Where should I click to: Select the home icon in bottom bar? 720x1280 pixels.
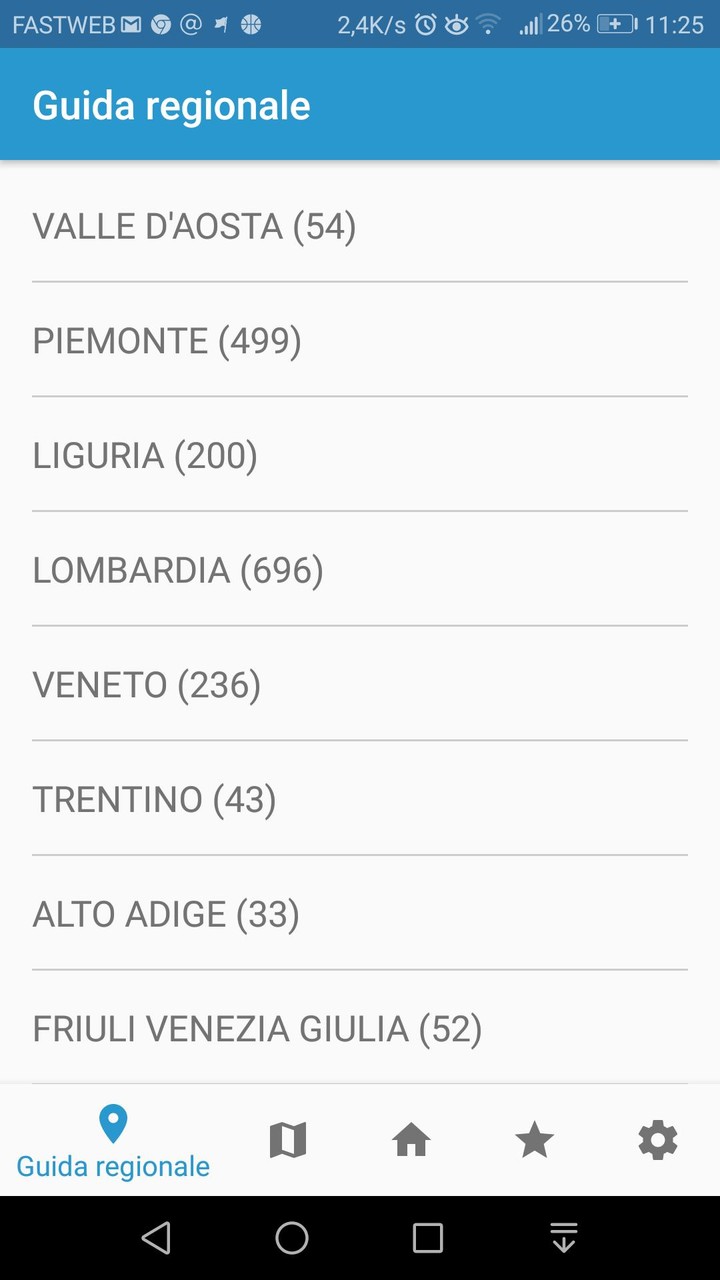click(x=411, y=1139)
